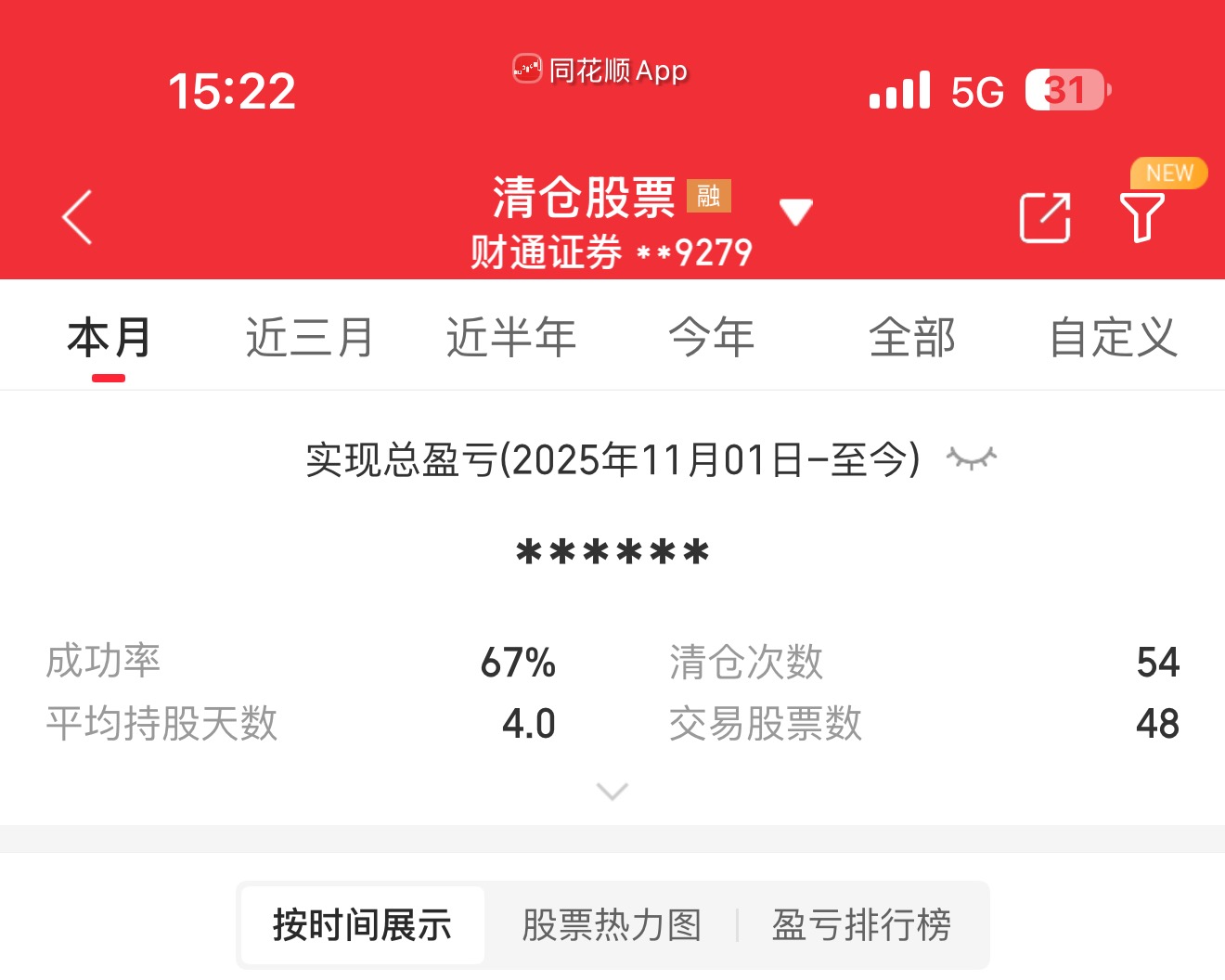Select 按时间展示 view
1225x980 pixels.
pyautogui.click(x=362, y=925)
